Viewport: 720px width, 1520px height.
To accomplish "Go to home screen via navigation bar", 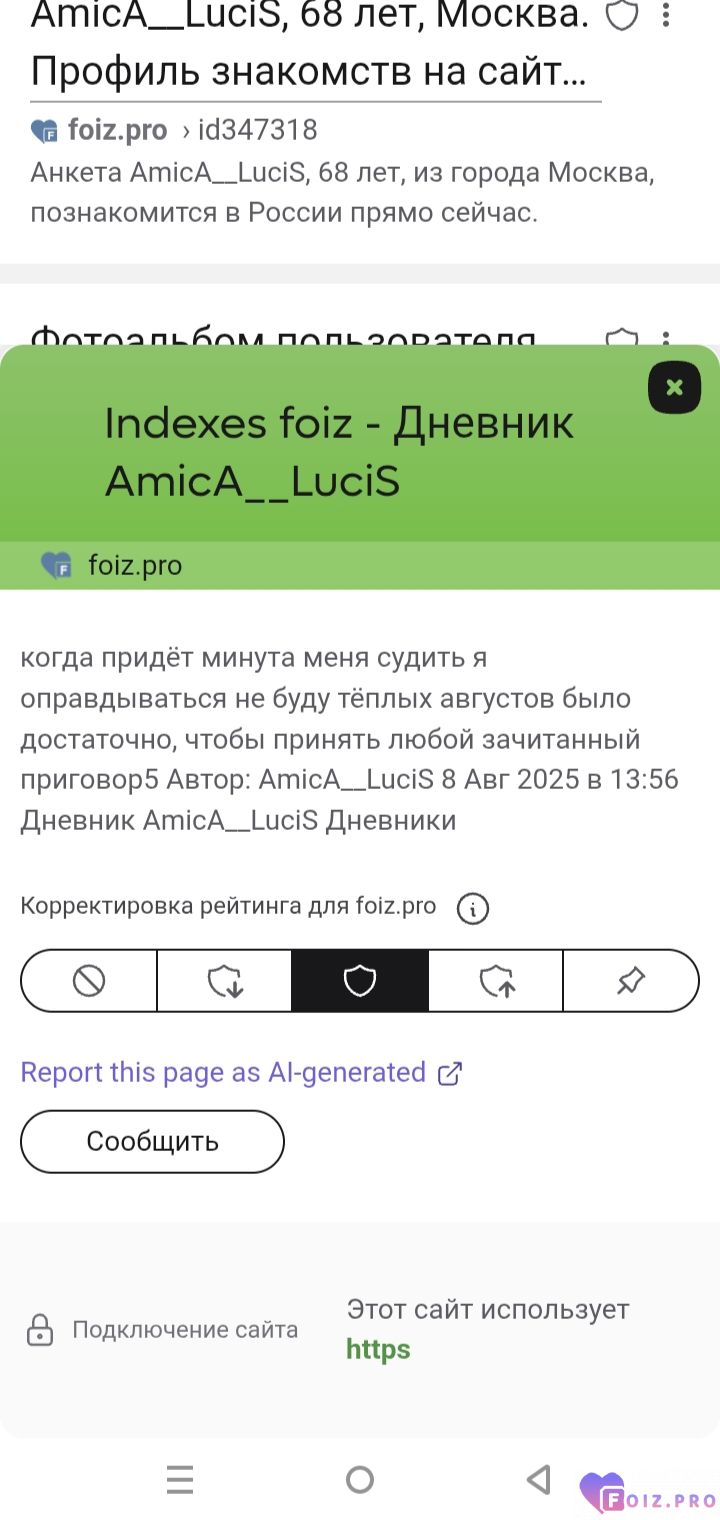I will (x=360, y=1479).
